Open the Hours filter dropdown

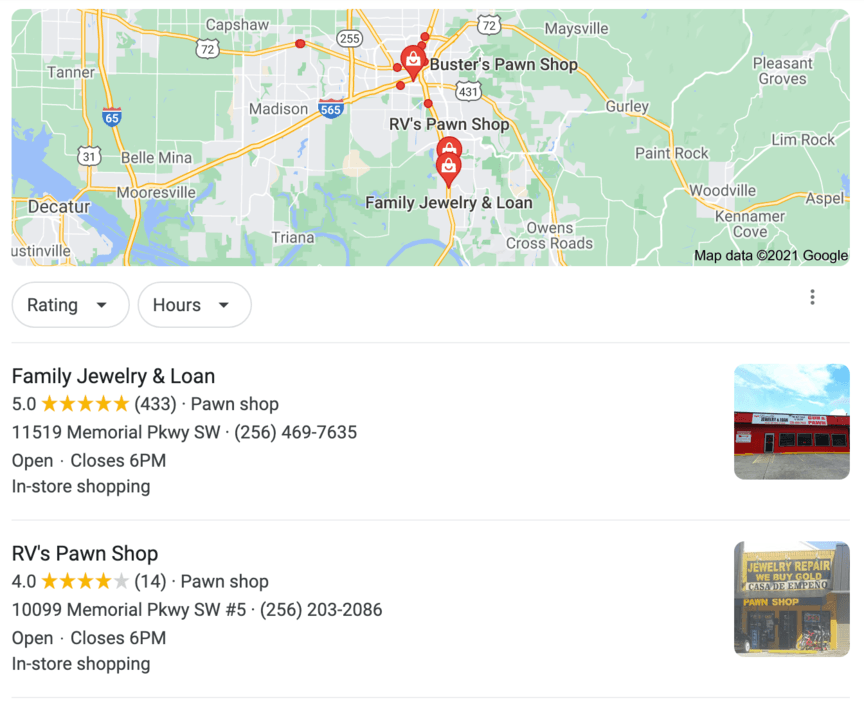pyautogui.click(x=194, y=305)
